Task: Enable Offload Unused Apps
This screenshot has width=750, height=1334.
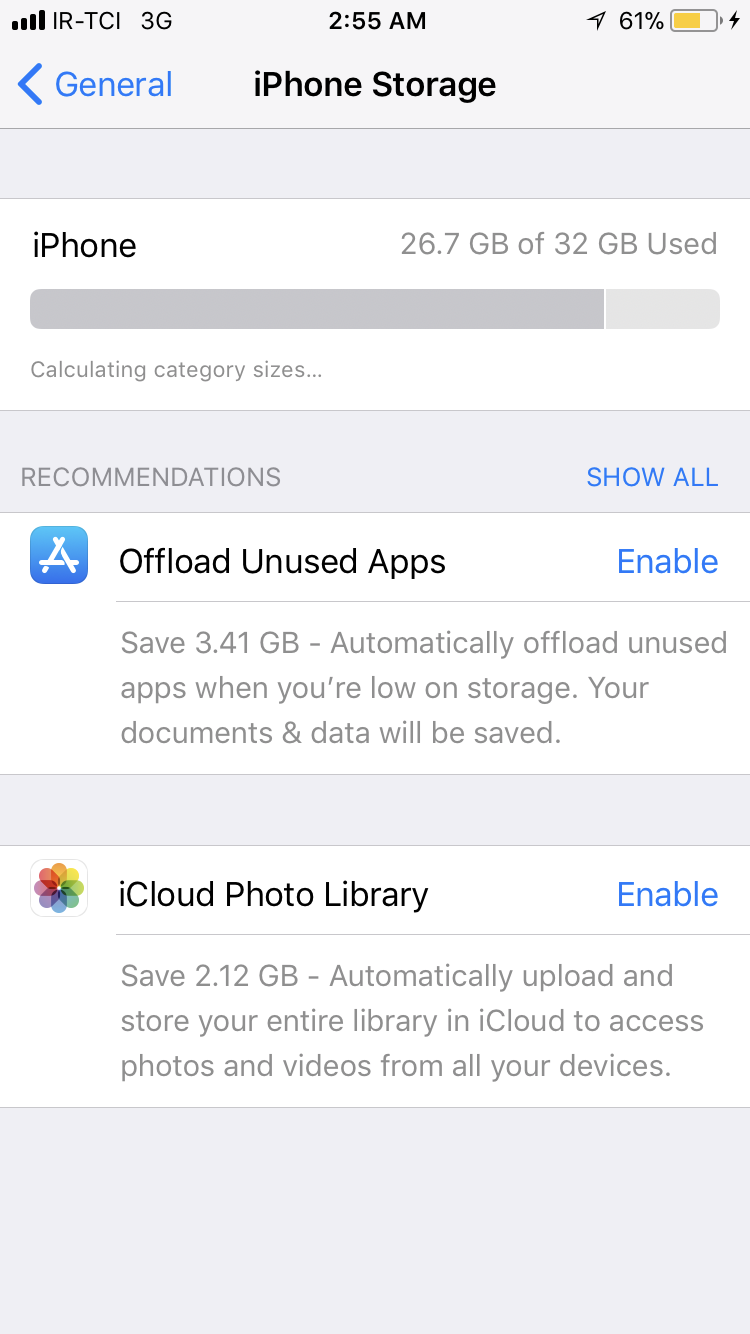Action: click(667, 561)
